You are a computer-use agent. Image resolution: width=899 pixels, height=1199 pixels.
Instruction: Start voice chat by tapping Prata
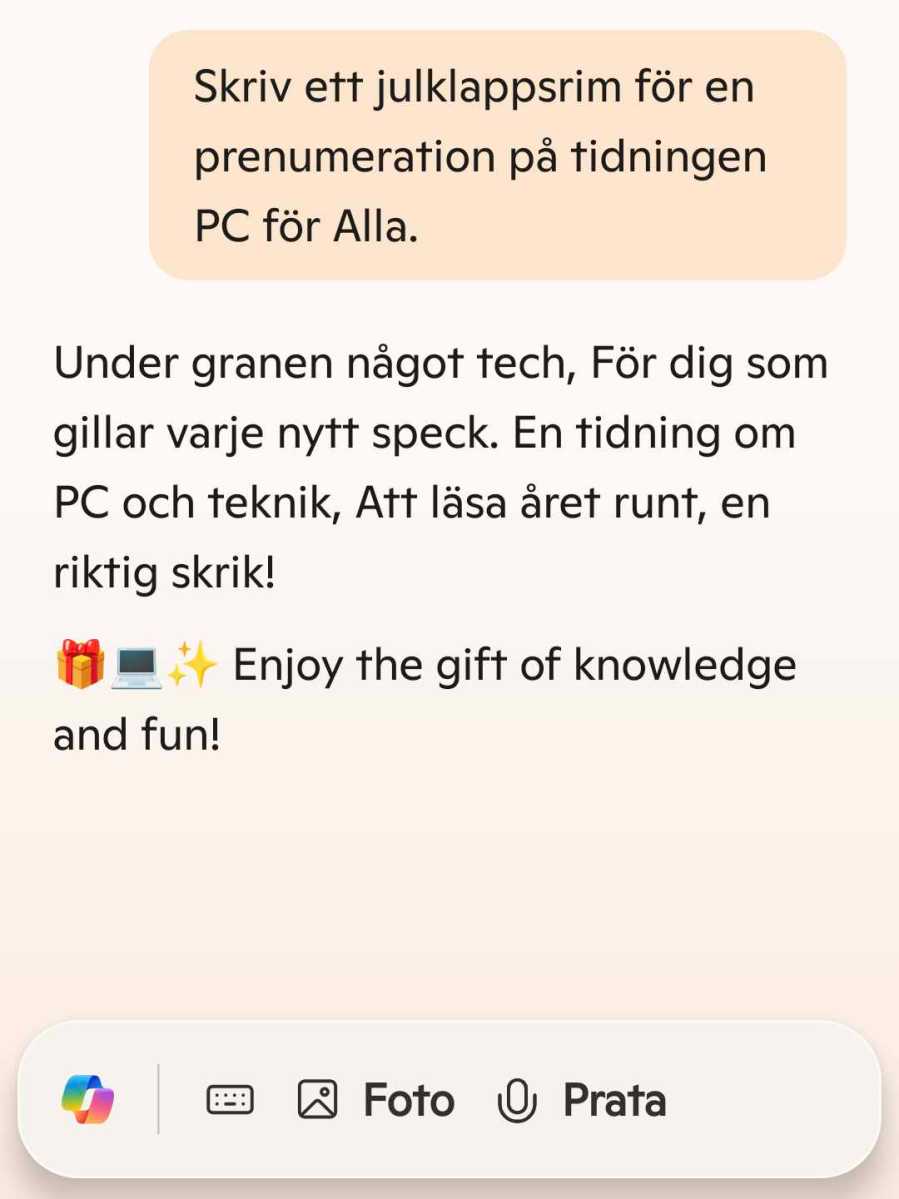613,1099
